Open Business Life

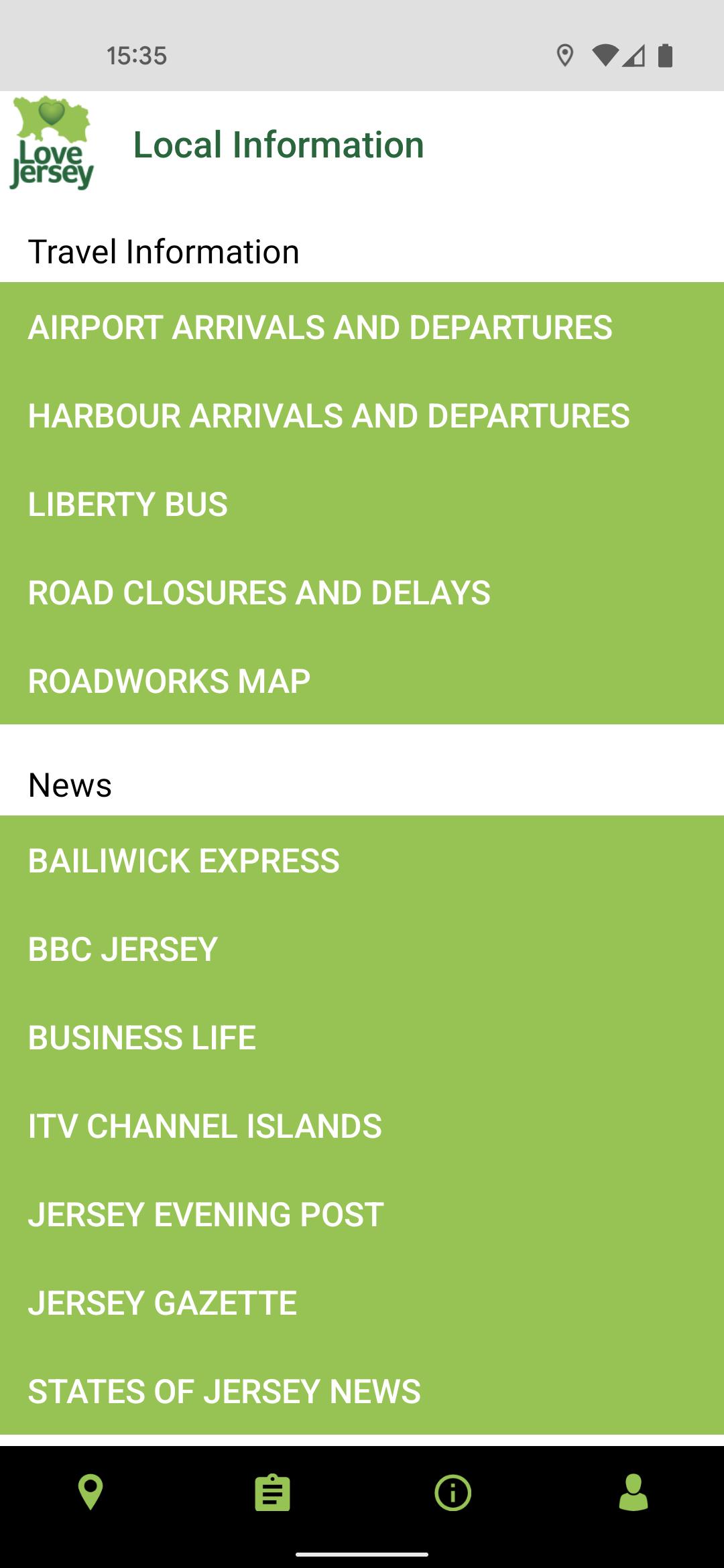[362, 1037]
